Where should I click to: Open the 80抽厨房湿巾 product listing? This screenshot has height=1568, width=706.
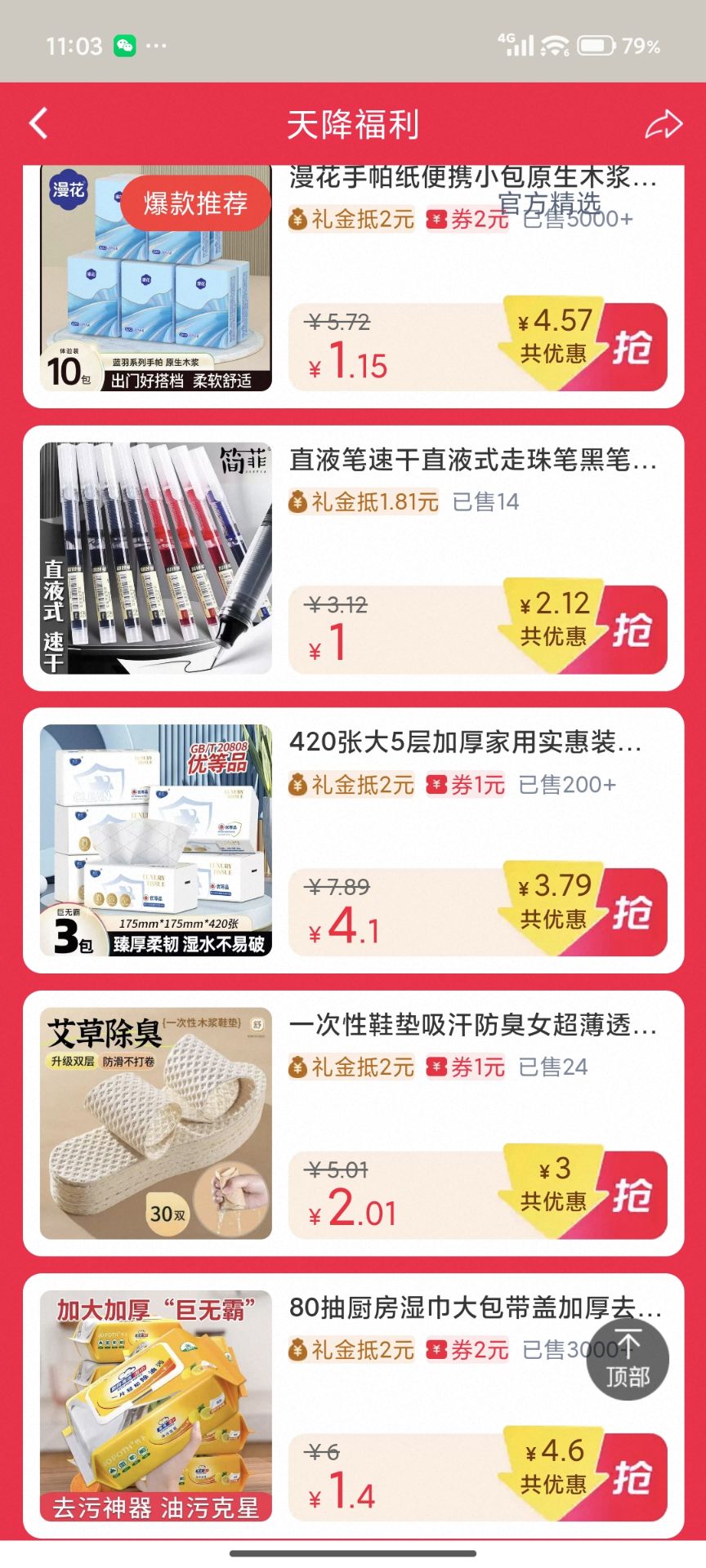coord(474,1307)
